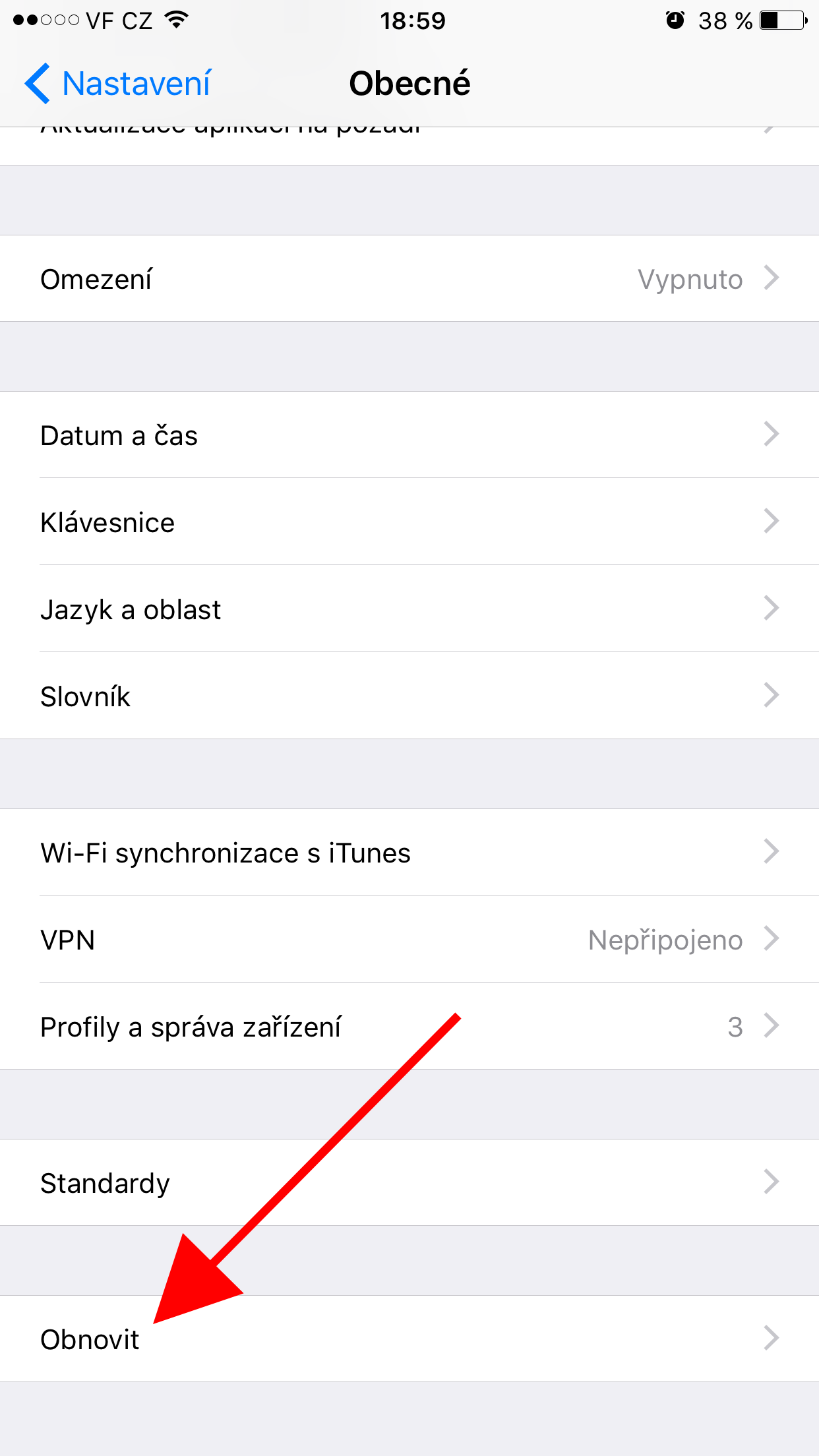Tap the Slovník row
Screen dimensions: 819x1456
point(409,696)
